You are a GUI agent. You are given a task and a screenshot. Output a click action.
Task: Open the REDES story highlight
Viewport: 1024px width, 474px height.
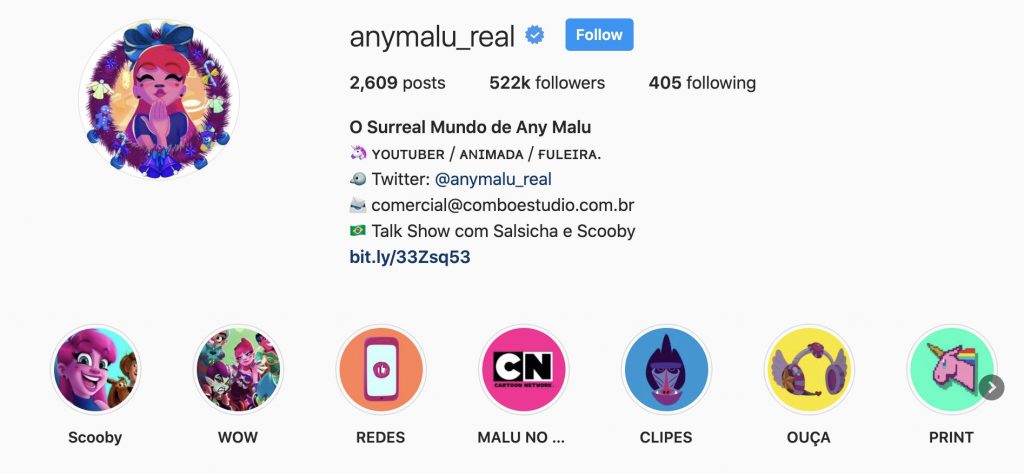pos(381,369)
